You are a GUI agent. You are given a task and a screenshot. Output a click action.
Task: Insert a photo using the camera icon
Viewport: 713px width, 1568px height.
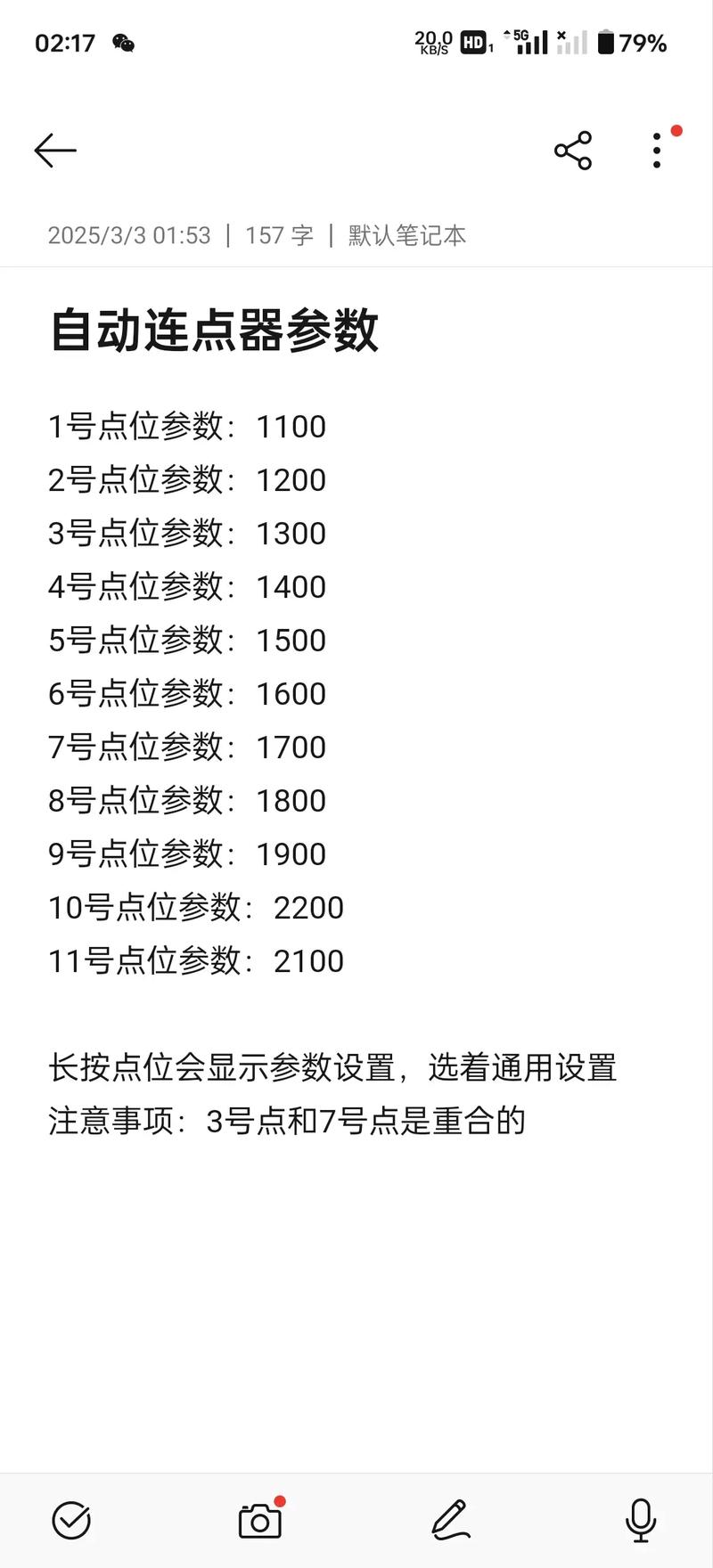coord(260,1520)
